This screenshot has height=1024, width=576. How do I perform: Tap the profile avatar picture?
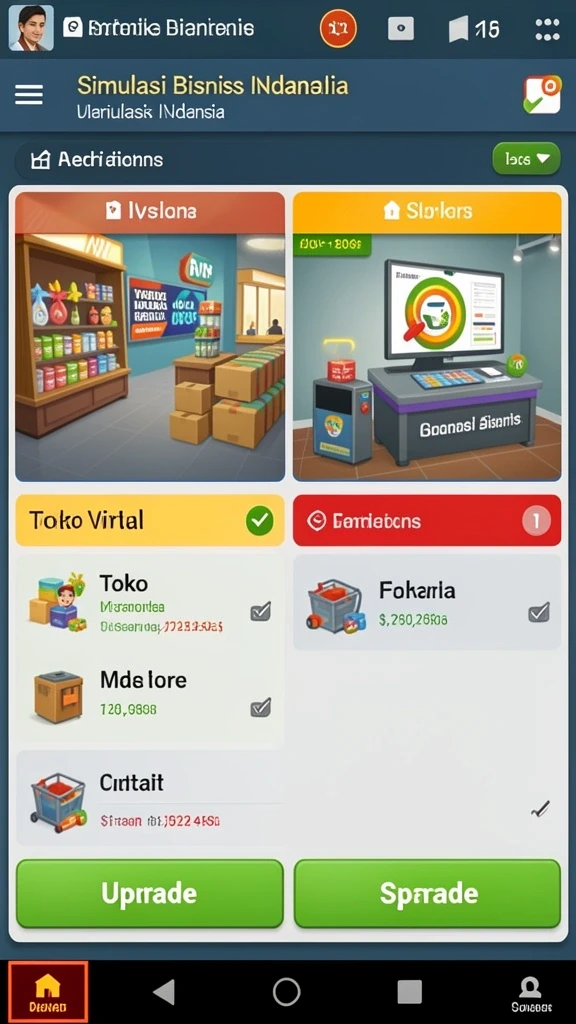point(31,27)
